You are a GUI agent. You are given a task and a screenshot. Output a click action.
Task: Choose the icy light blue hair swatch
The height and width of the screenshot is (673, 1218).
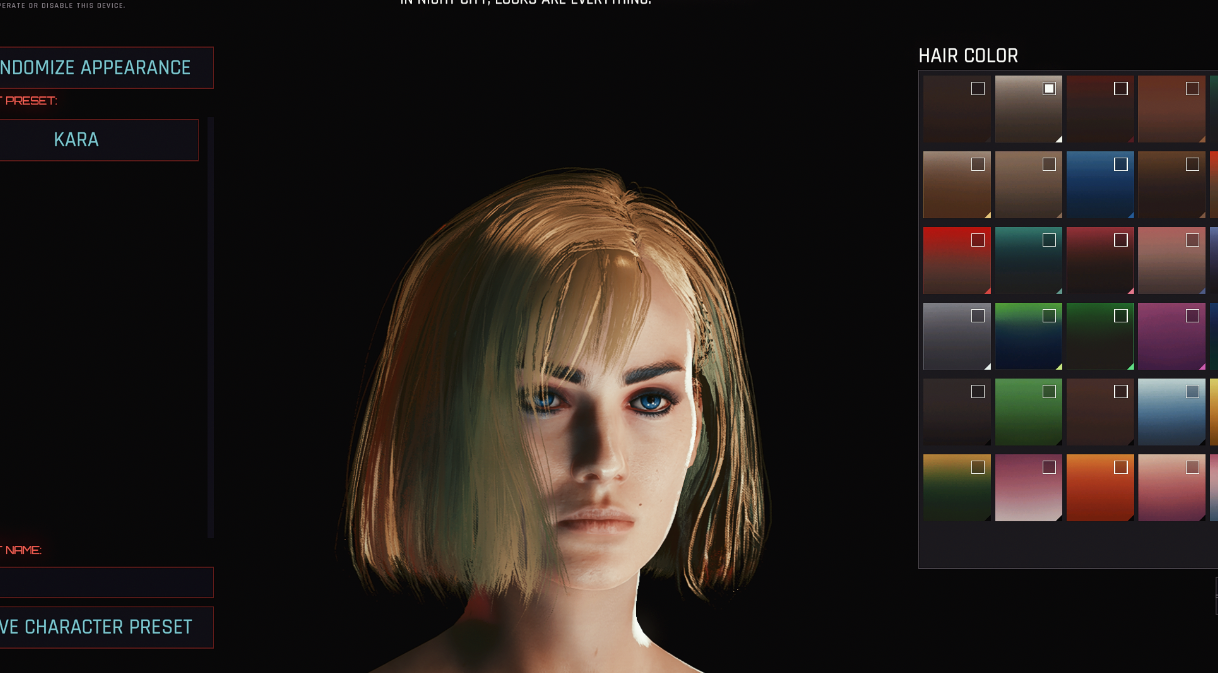click(x=1171, y=412)
